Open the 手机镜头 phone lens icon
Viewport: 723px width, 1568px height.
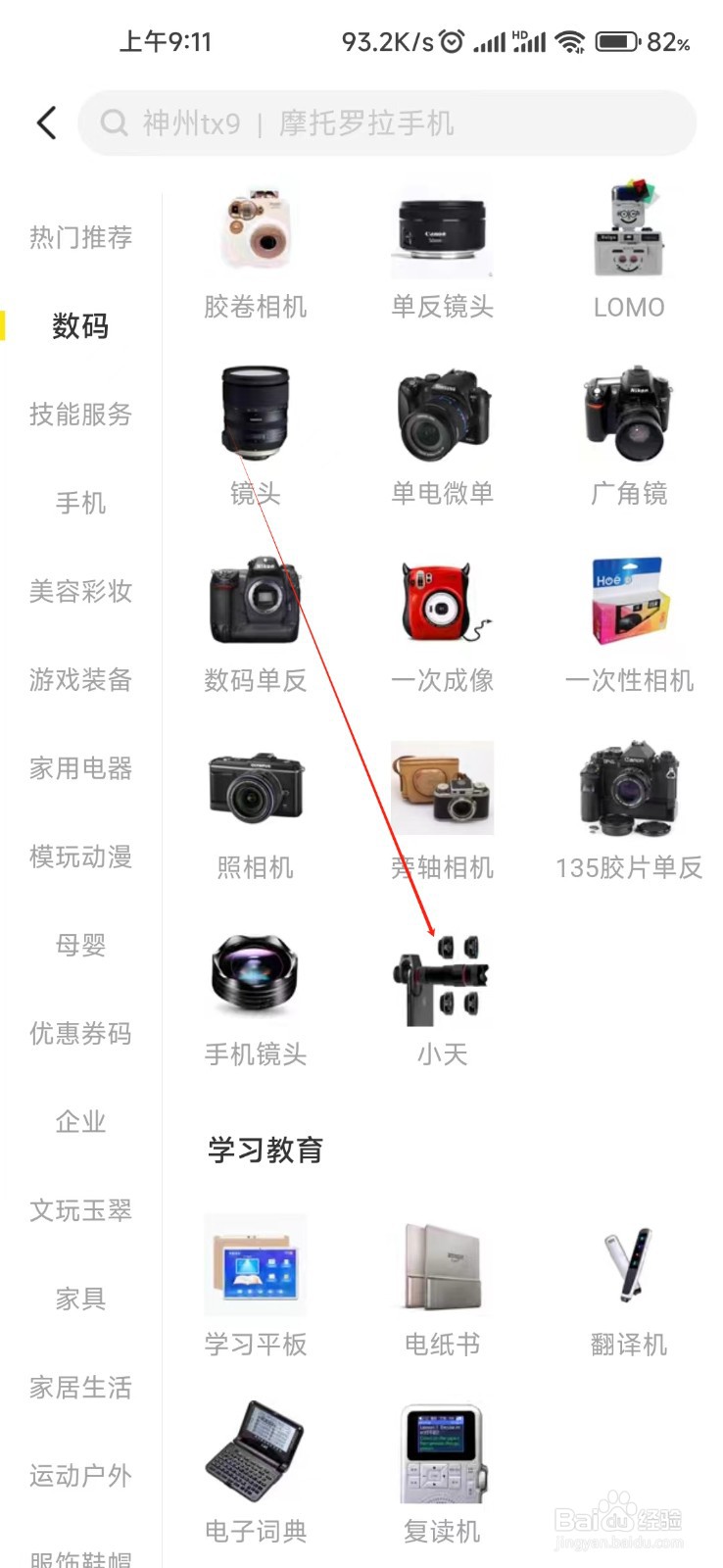coord(256,975)
